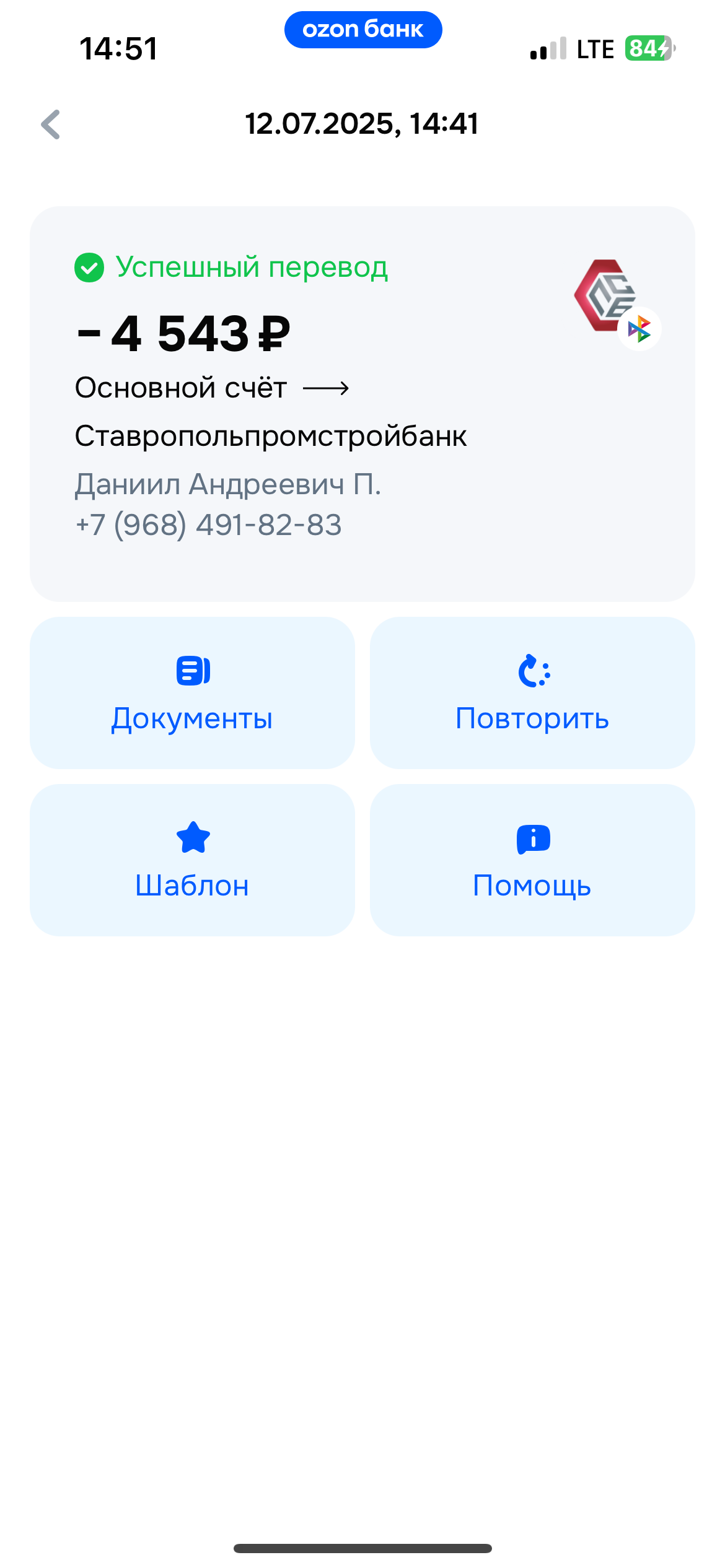The height and width of the screenshot is (1568, 725).
Task: Open Документы for this transfer
Action: pyautogui.click(x=192, y=693)
